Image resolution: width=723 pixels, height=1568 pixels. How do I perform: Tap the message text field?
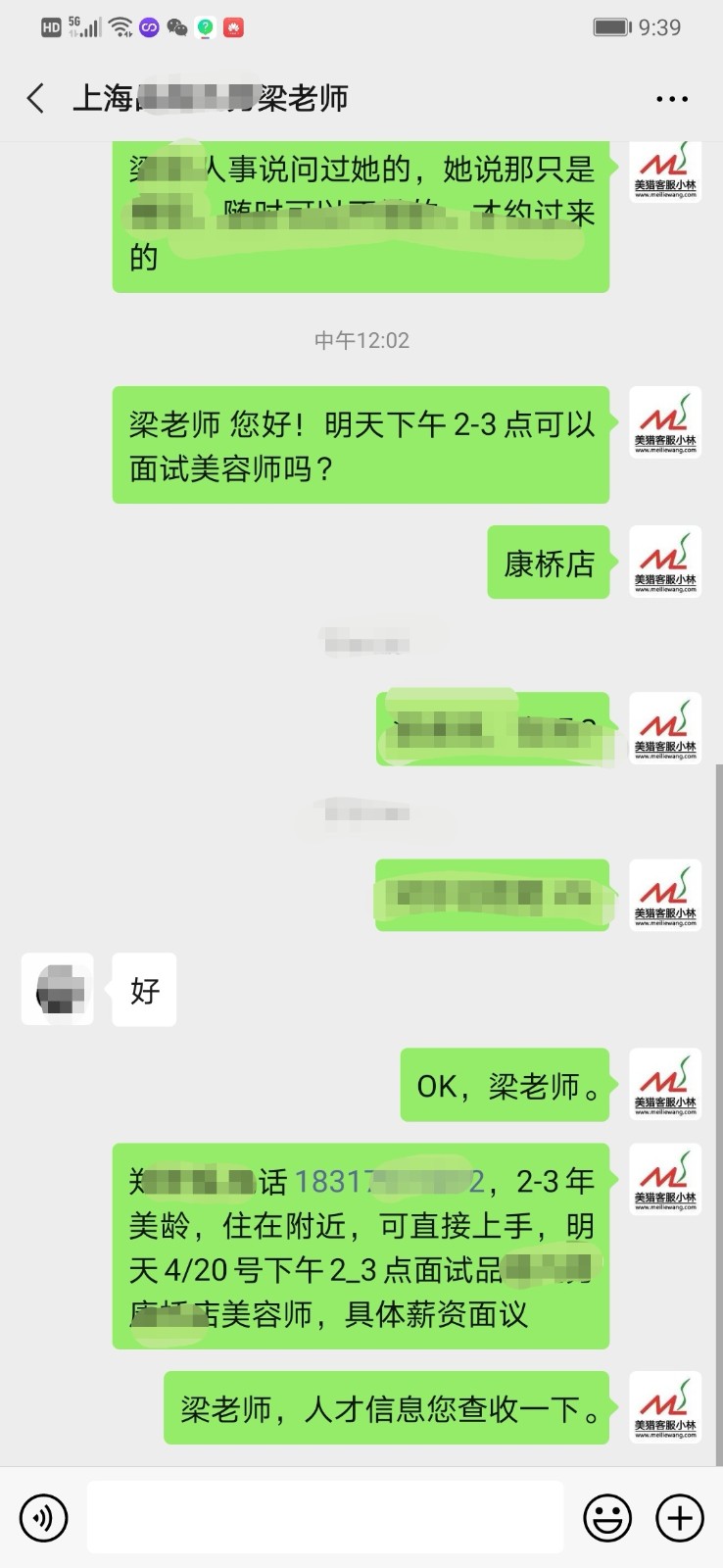coord(325,1517)
